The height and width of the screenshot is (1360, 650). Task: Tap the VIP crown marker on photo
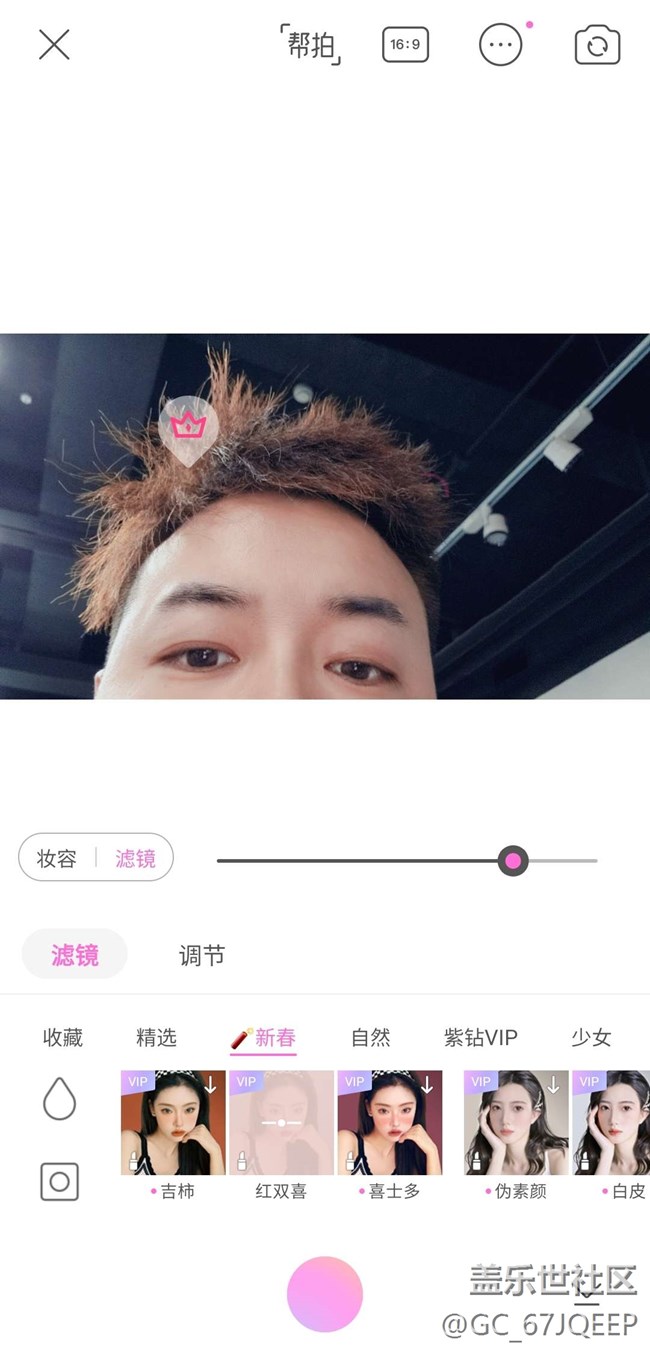pos(188,430)
